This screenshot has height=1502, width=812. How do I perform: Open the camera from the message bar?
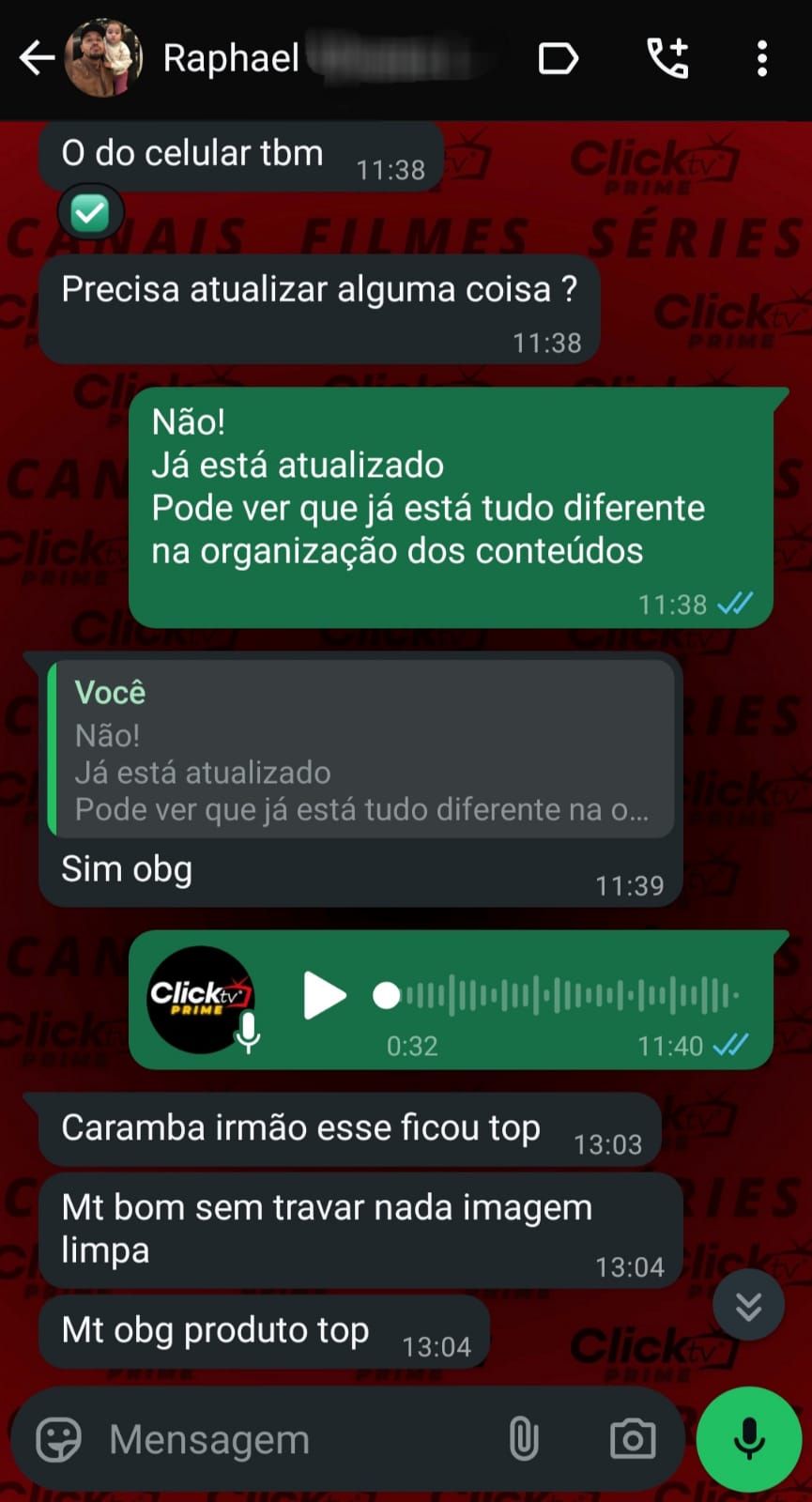[x=633, y=1439]
